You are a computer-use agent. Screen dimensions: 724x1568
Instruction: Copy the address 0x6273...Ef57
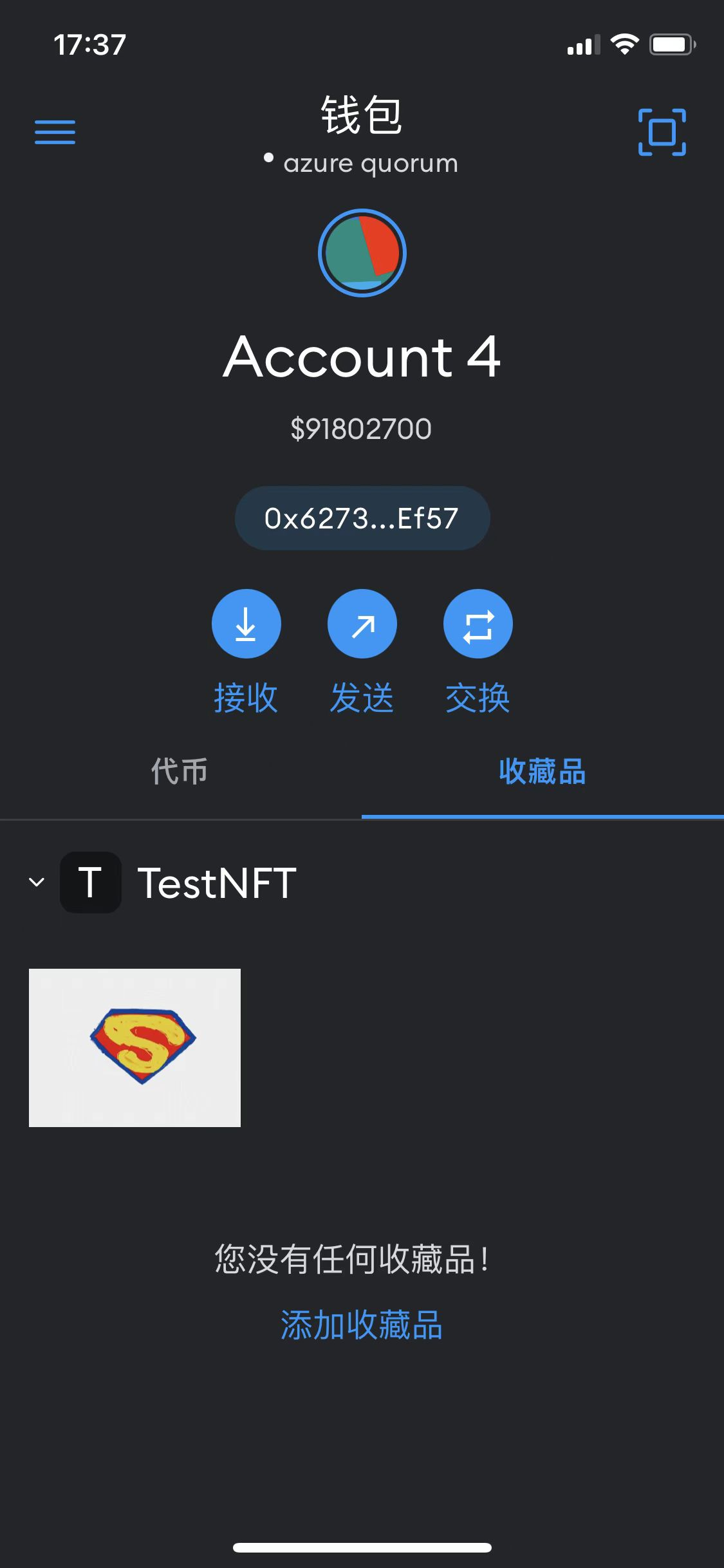(x=362, y=518)
